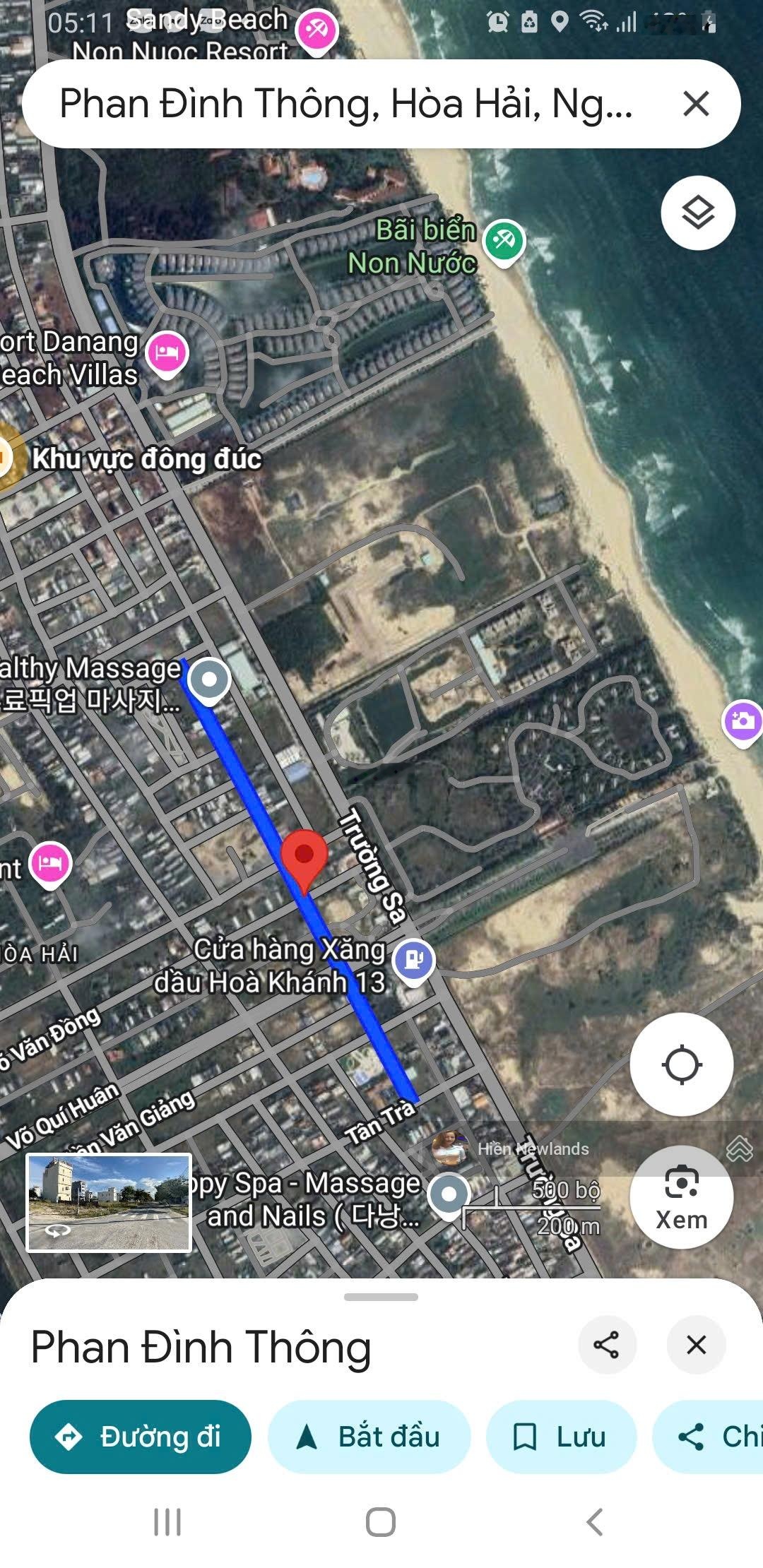Open the add-photo marker on the beach
The image size is (763, 1568).
pyautogui.click(x=743, y=720)
